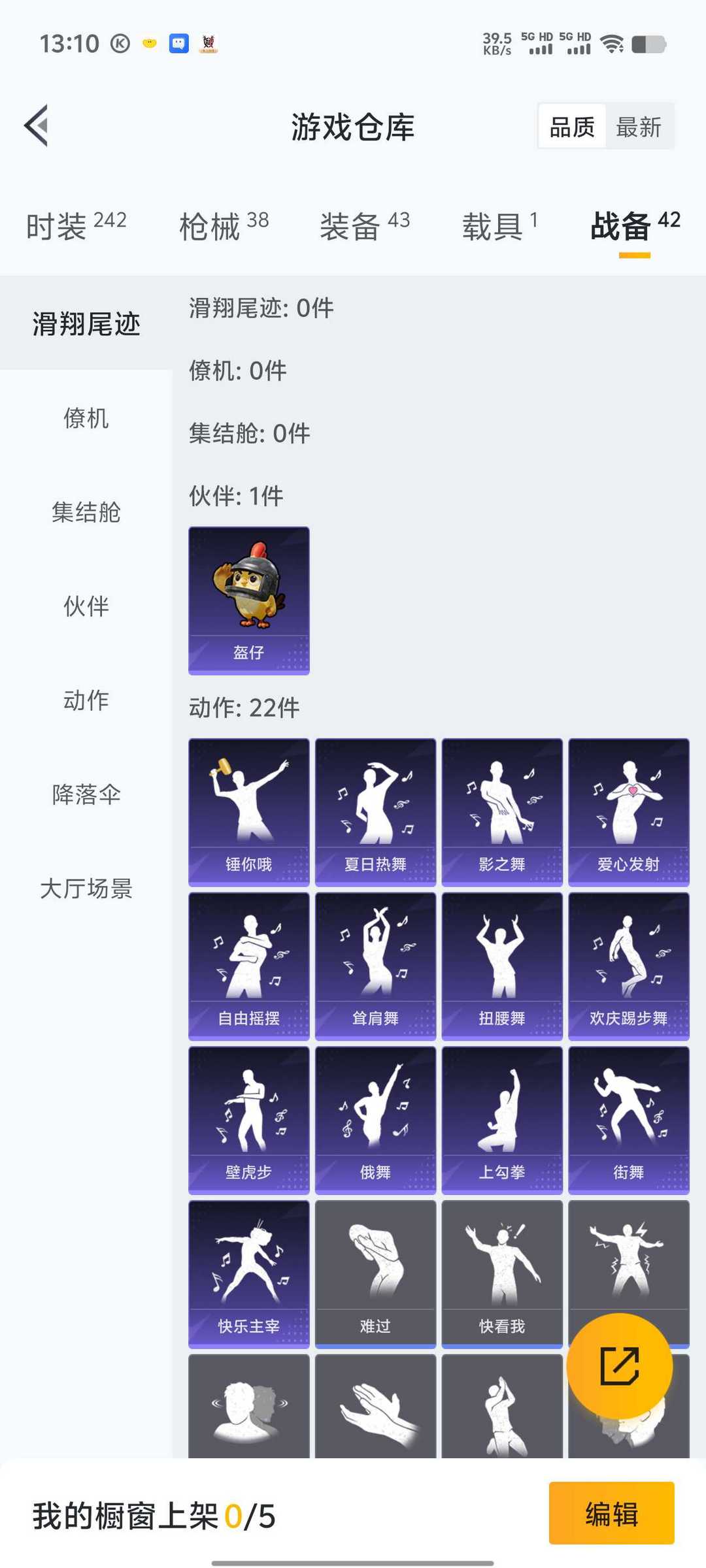This screenshot has width=706, height=1568.
Task: Select the 品质 sort option
Action: pyautogui.click(x=571, y=126)
